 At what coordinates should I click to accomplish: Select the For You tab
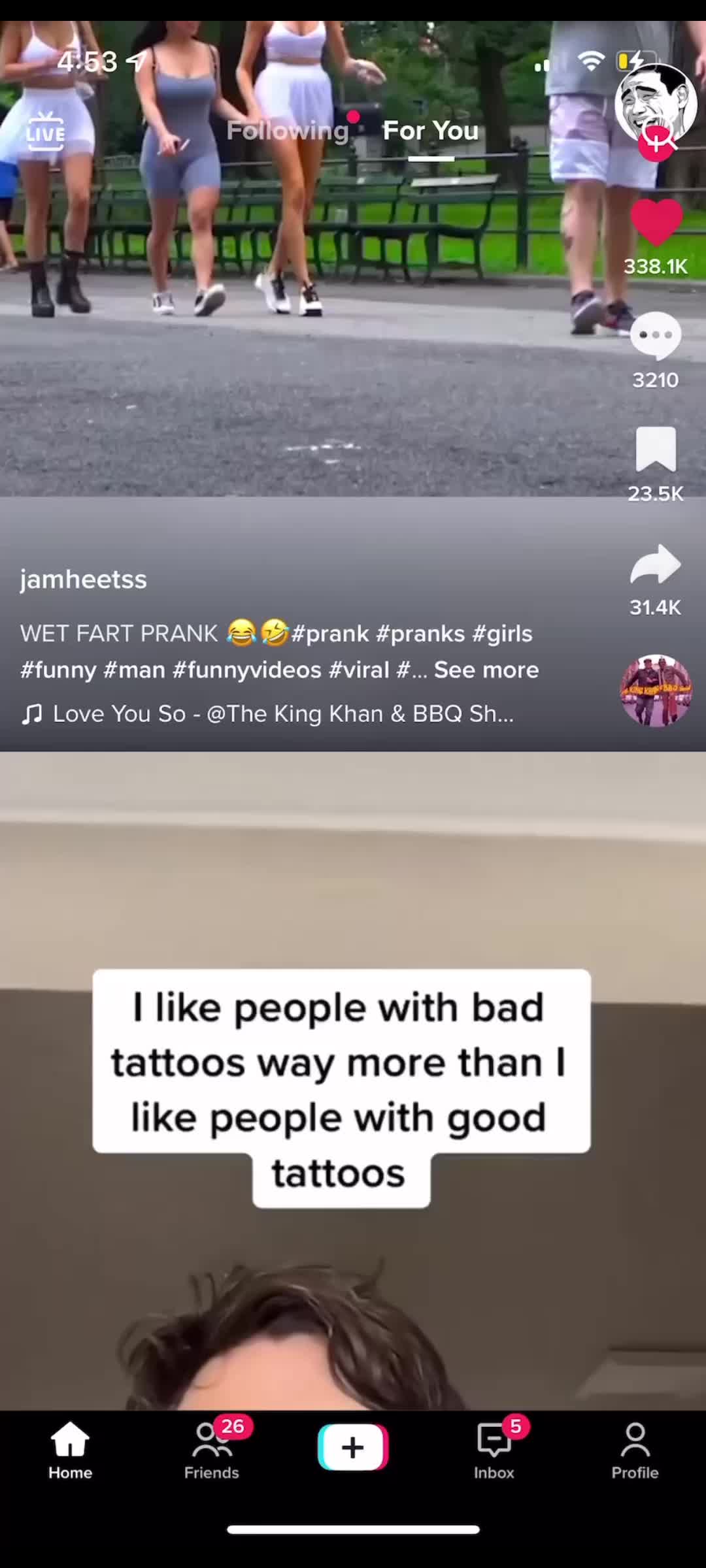(430, 131)
